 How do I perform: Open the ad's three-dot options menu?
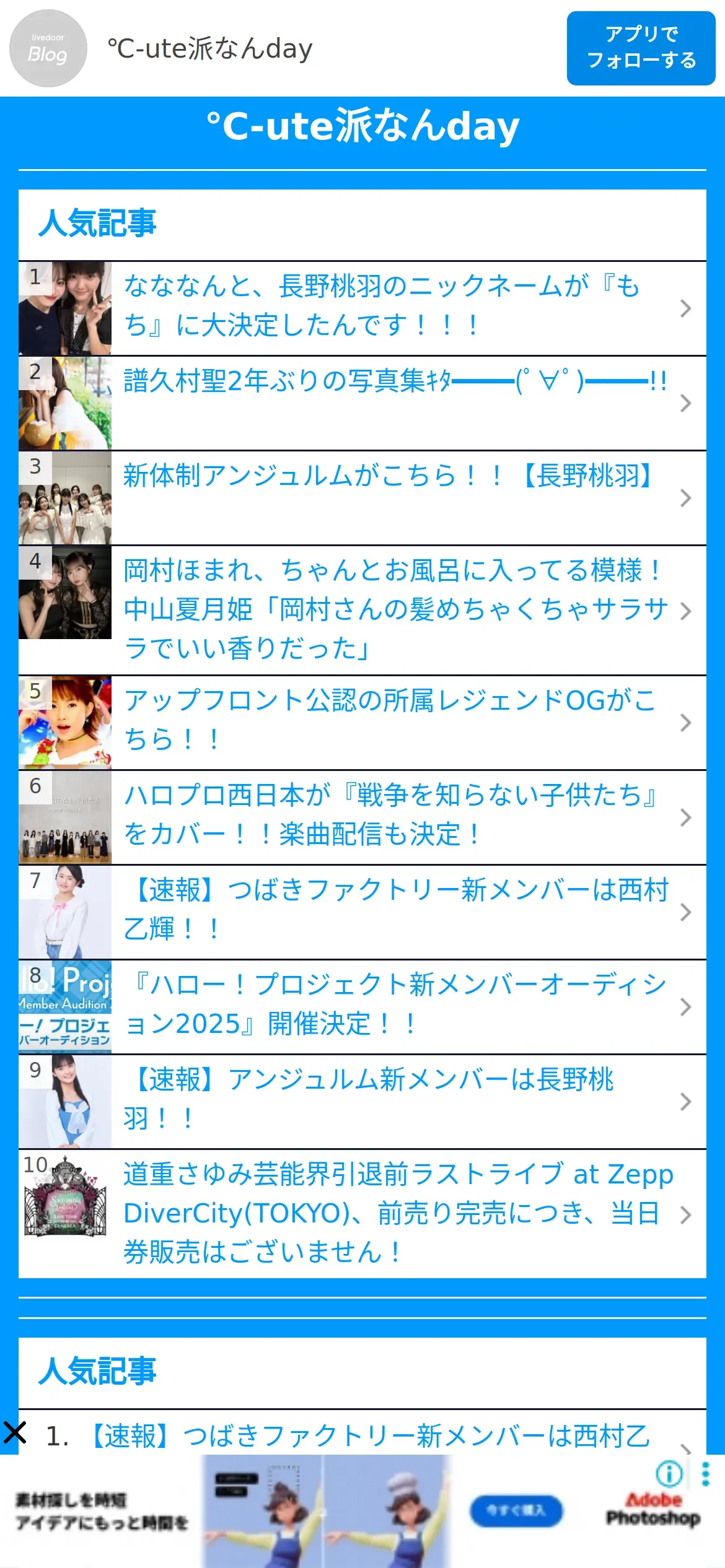tap(705, 1474)
